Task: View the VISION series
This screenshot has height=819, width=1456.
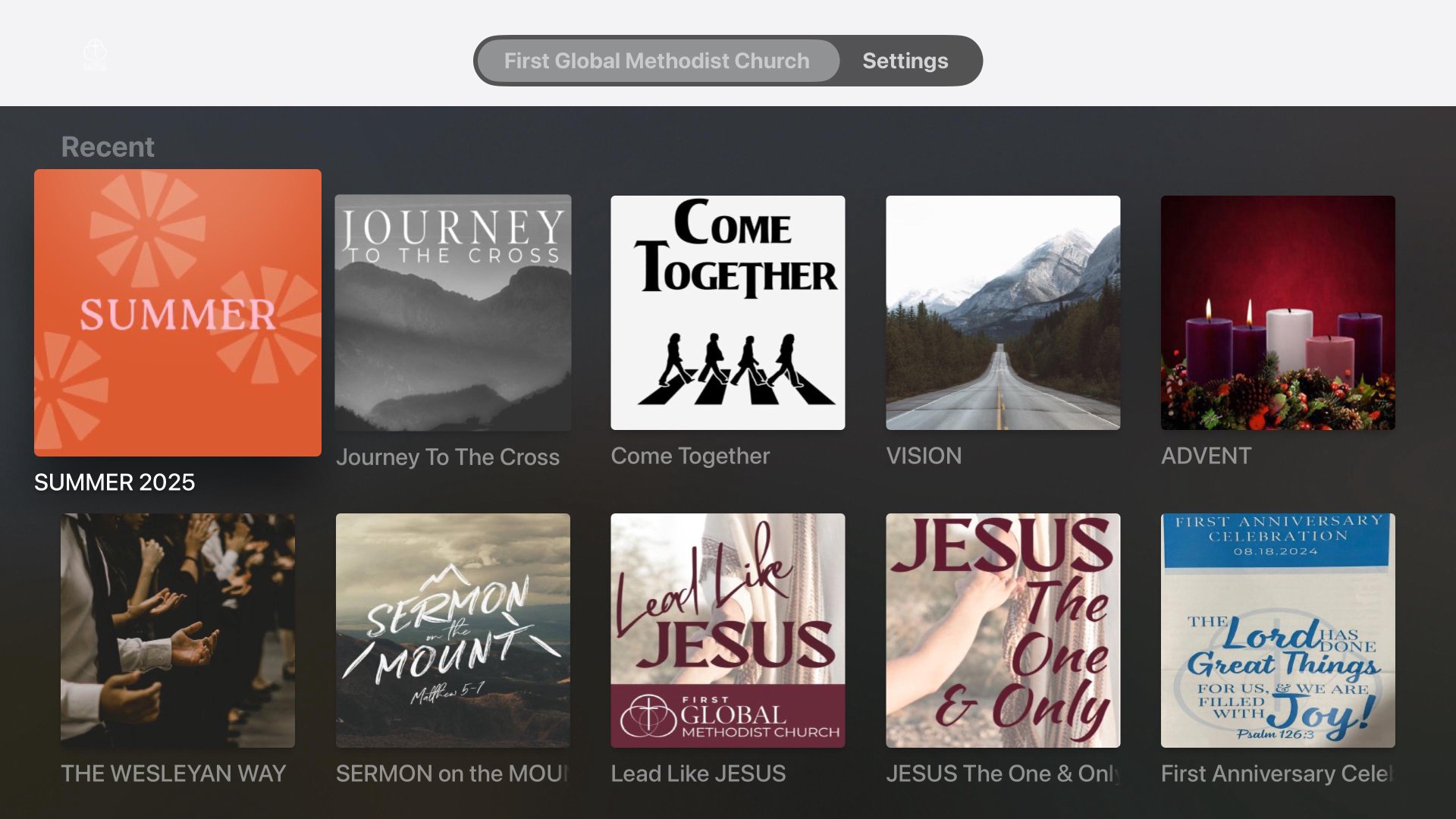Action: point(1003,312)
